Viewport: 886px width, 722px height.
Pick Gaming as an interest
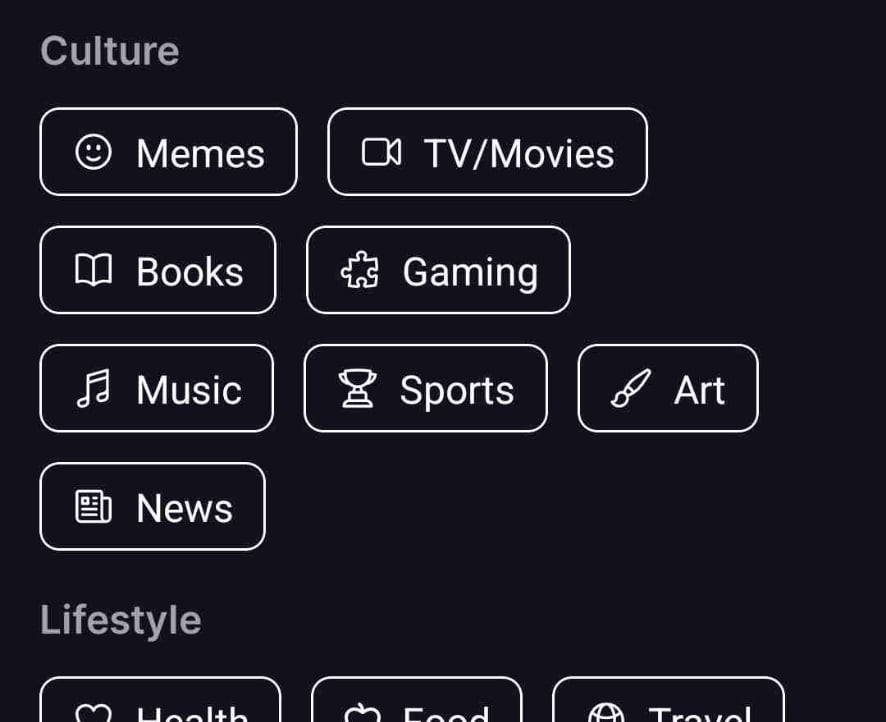pos(438,270)
